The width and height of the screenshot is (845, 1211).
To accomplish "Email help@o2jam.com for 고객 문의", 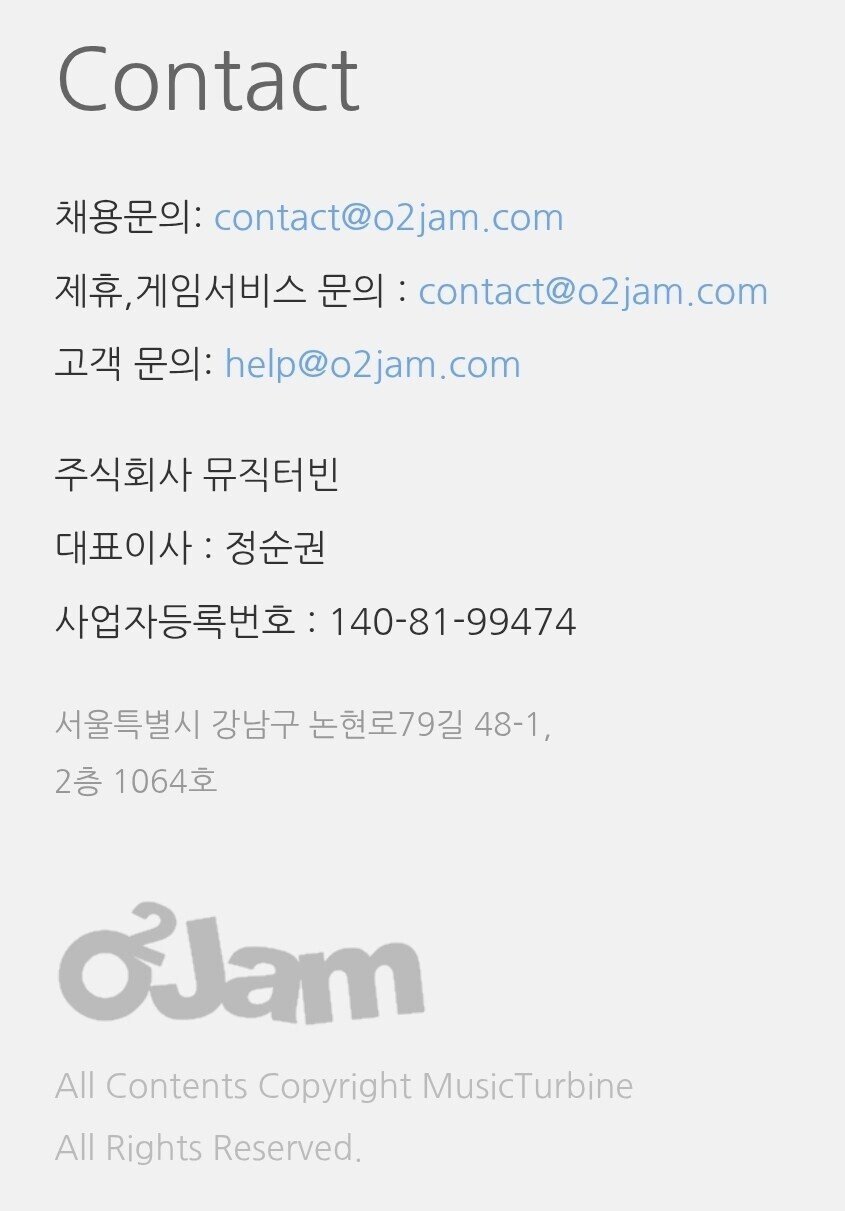I will [x=373, y=365].
